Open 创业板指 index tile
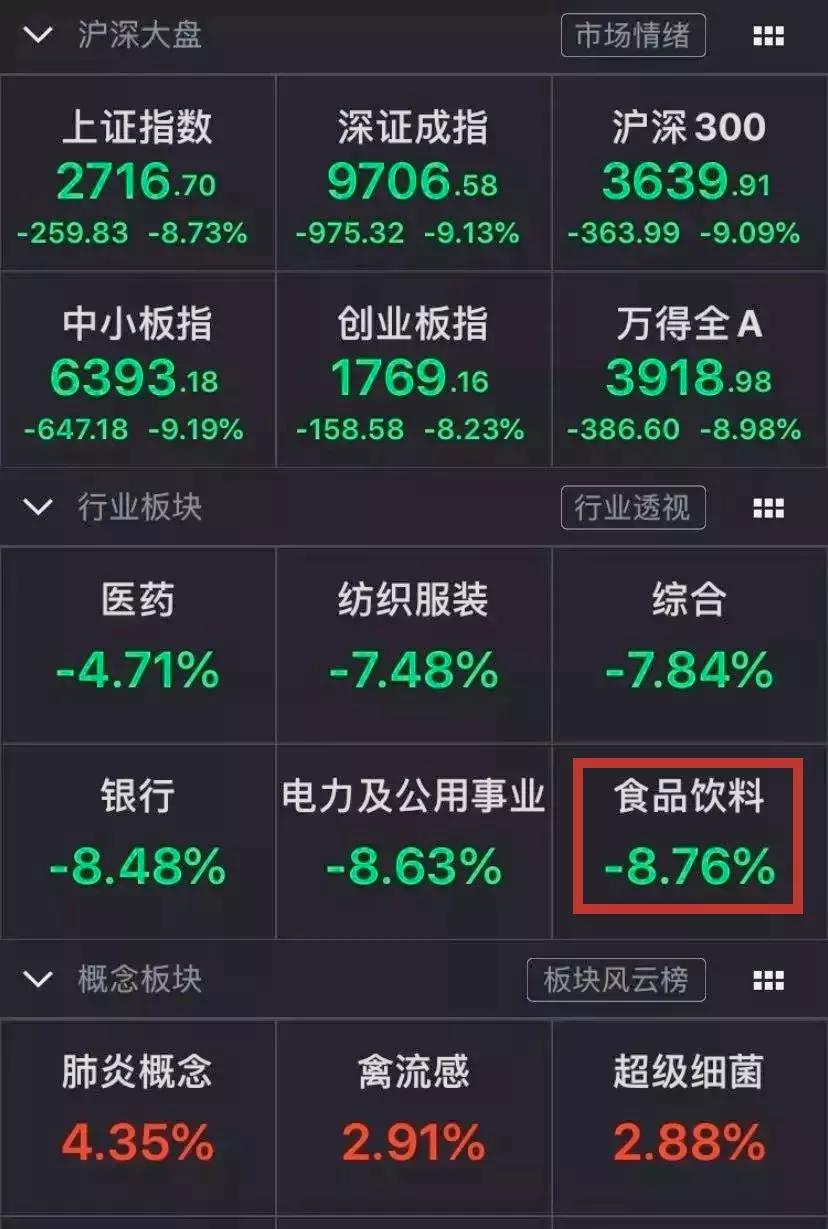The image size is (828, 1229). click(x=413, y=371)
